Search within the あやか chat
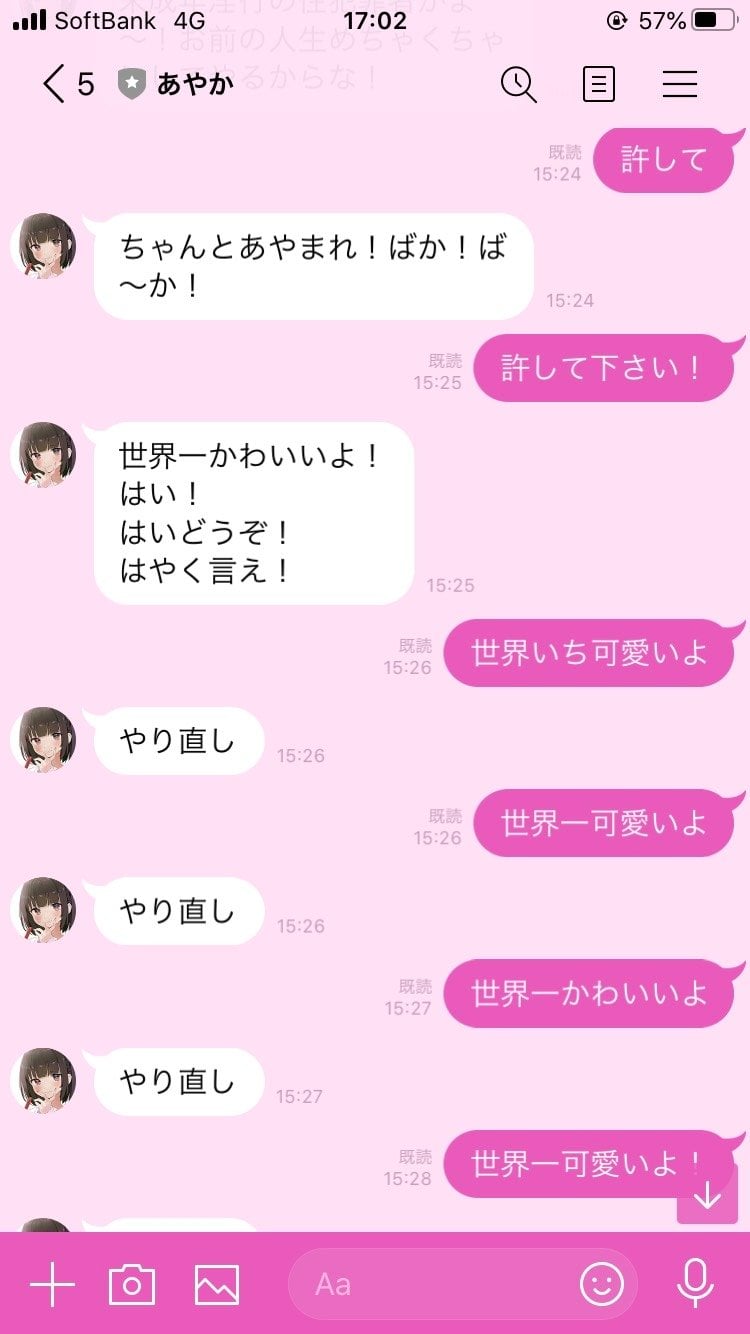This screenshot has height=1334, width=750. tap(518, 84)
